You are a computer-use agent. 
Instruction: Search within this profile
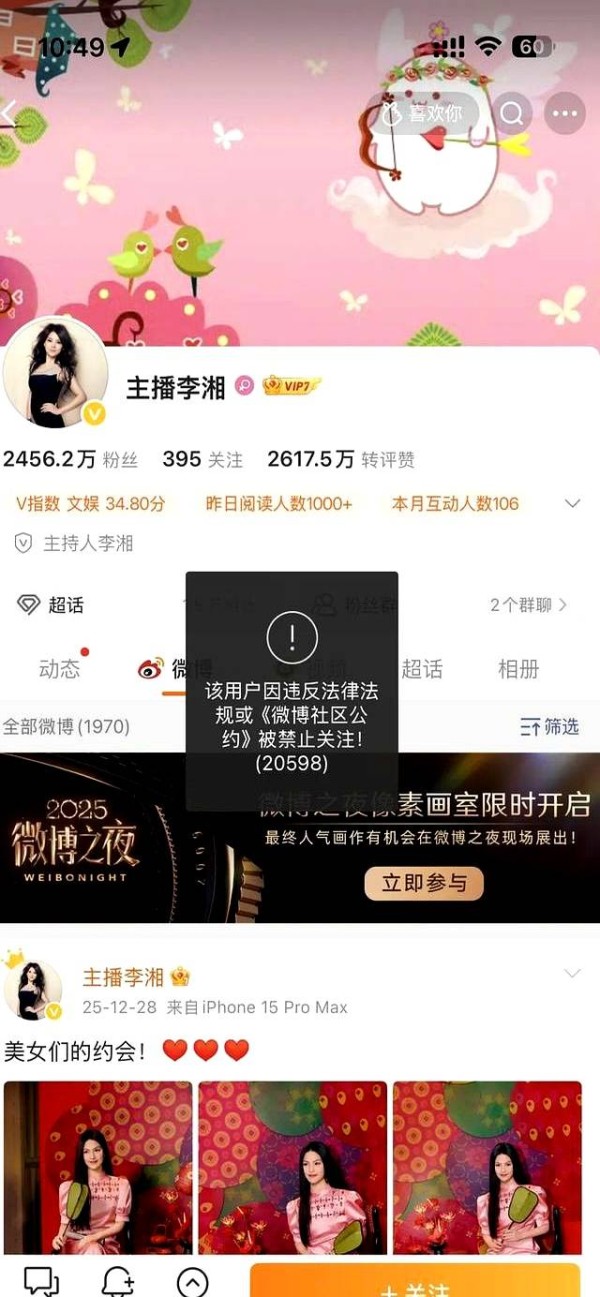[512, 113]
